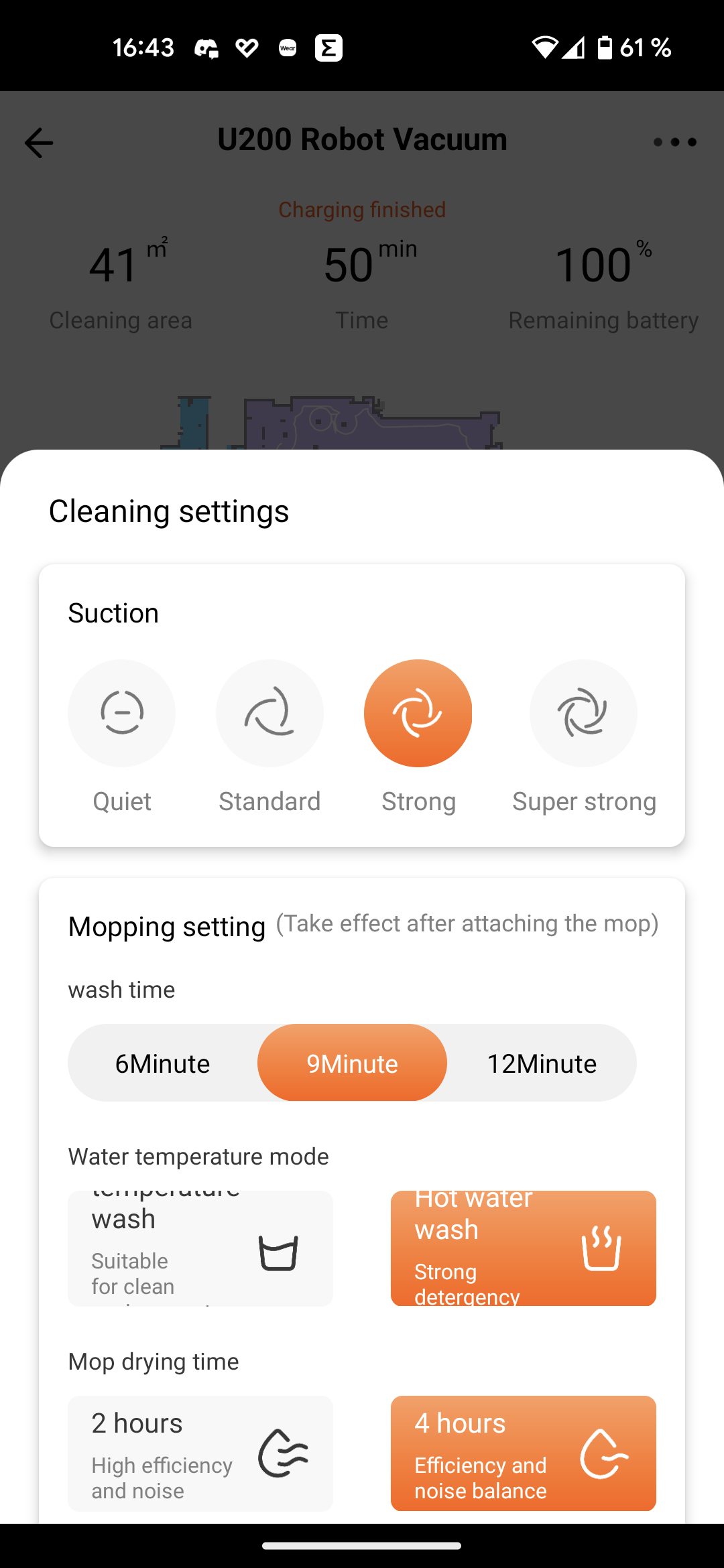This screenshot has height=1568, width=724.
Task: Select the Strong suction option
Action: pos(418,713)
